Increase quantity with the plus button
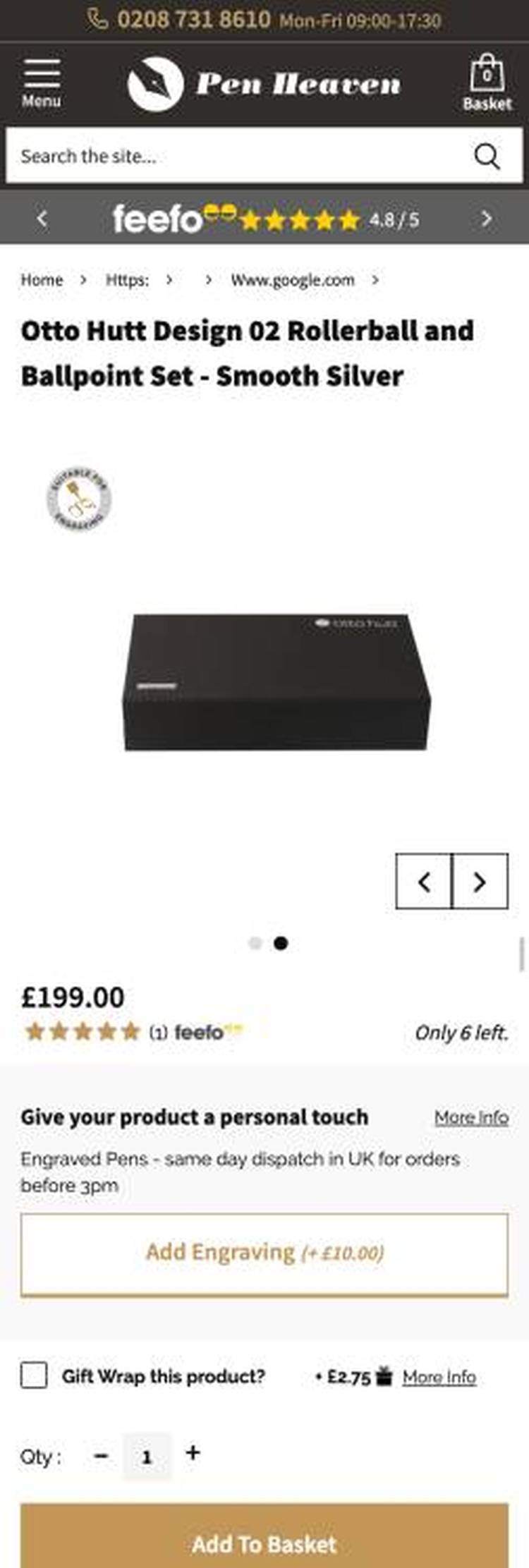Viewport: 529px width, 1568px height. pos(193,1453)
